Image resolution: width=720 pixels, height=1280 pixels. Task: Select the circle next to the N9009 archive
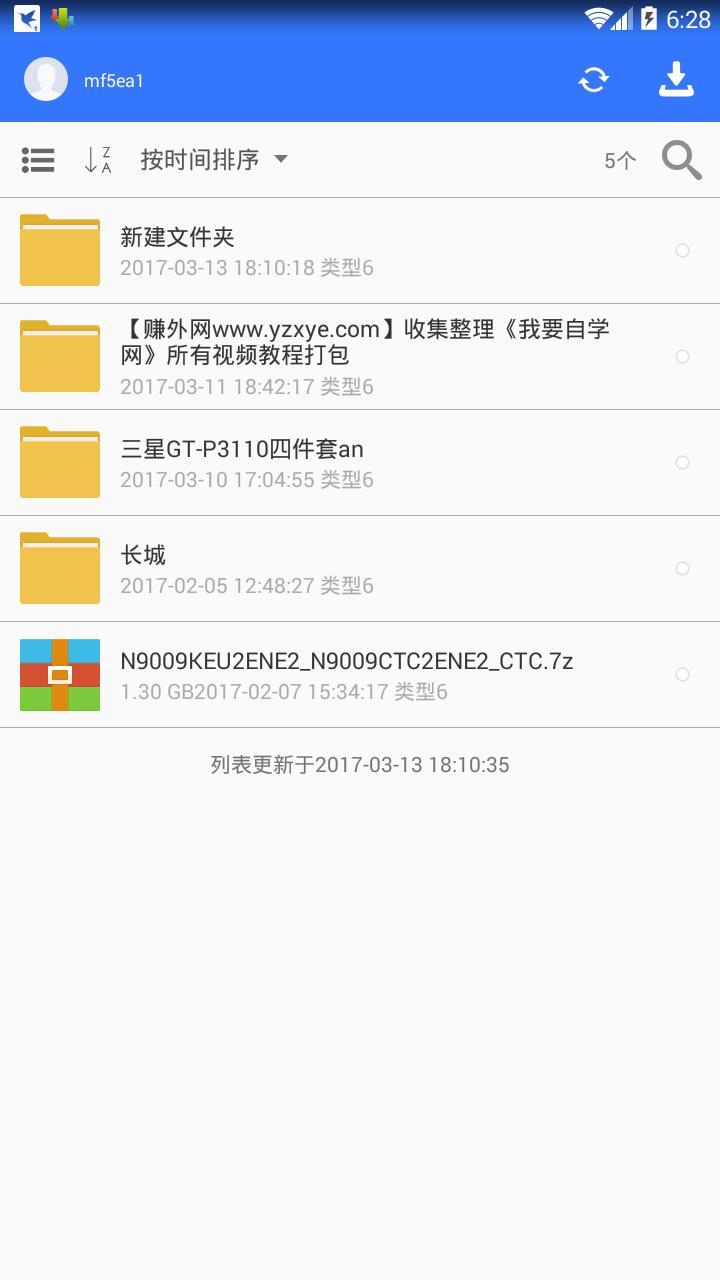683,675
